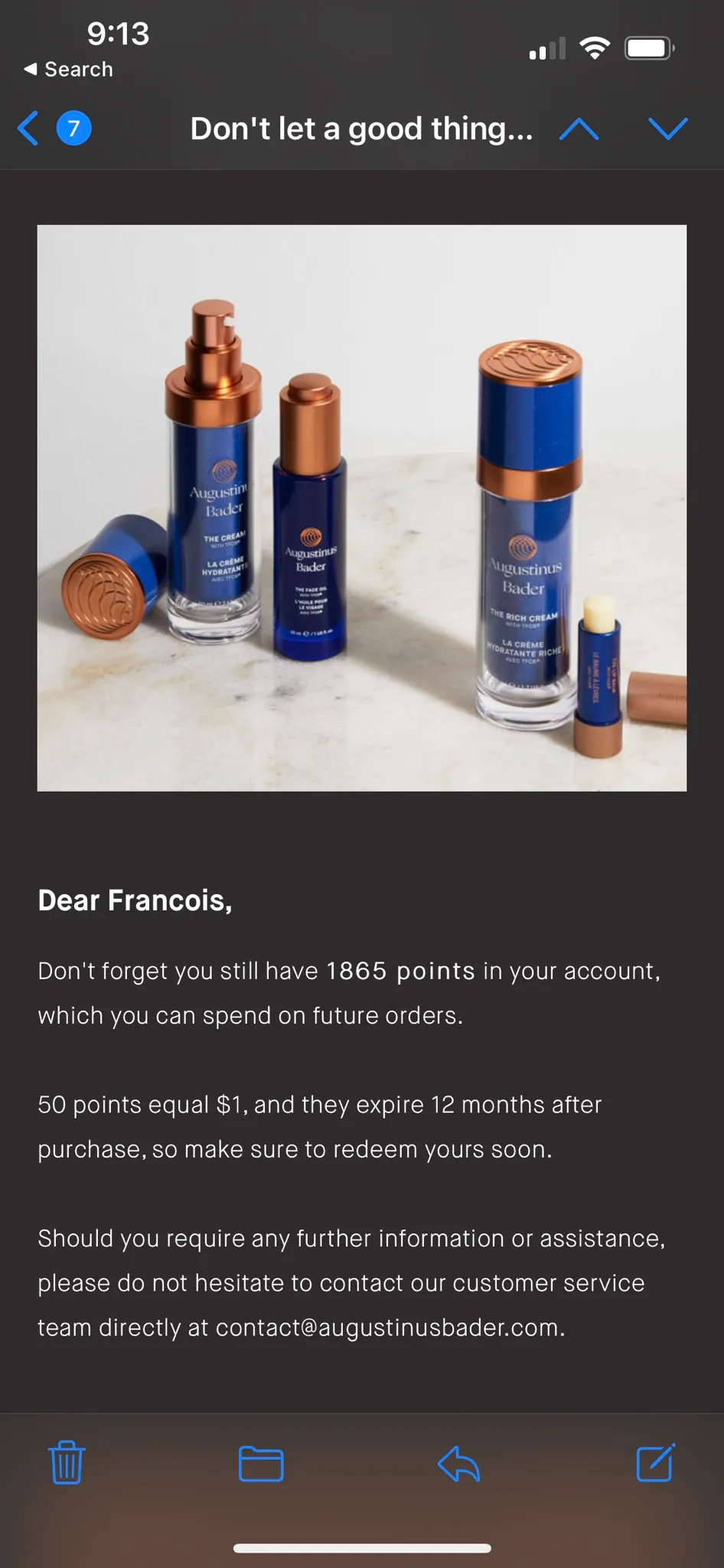724x1568 pixels.
Task: Reply to this email
Action: [x=458, y=1464]
